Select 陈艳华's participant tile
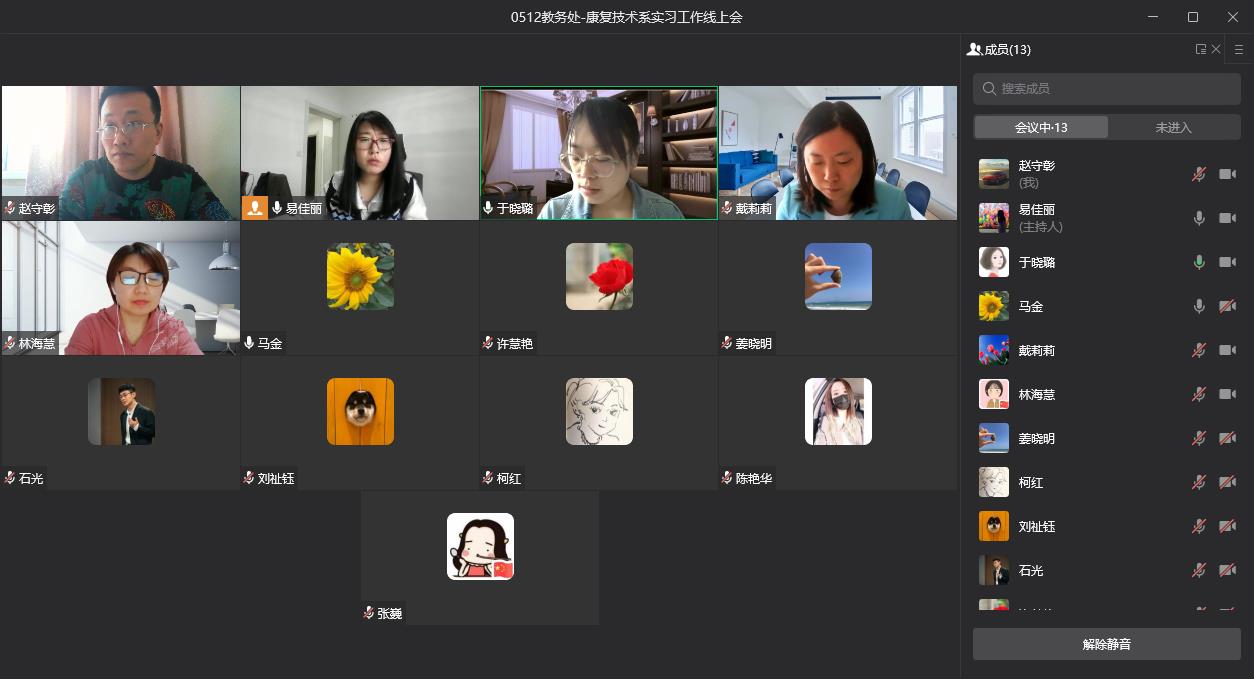 (838, 422)
